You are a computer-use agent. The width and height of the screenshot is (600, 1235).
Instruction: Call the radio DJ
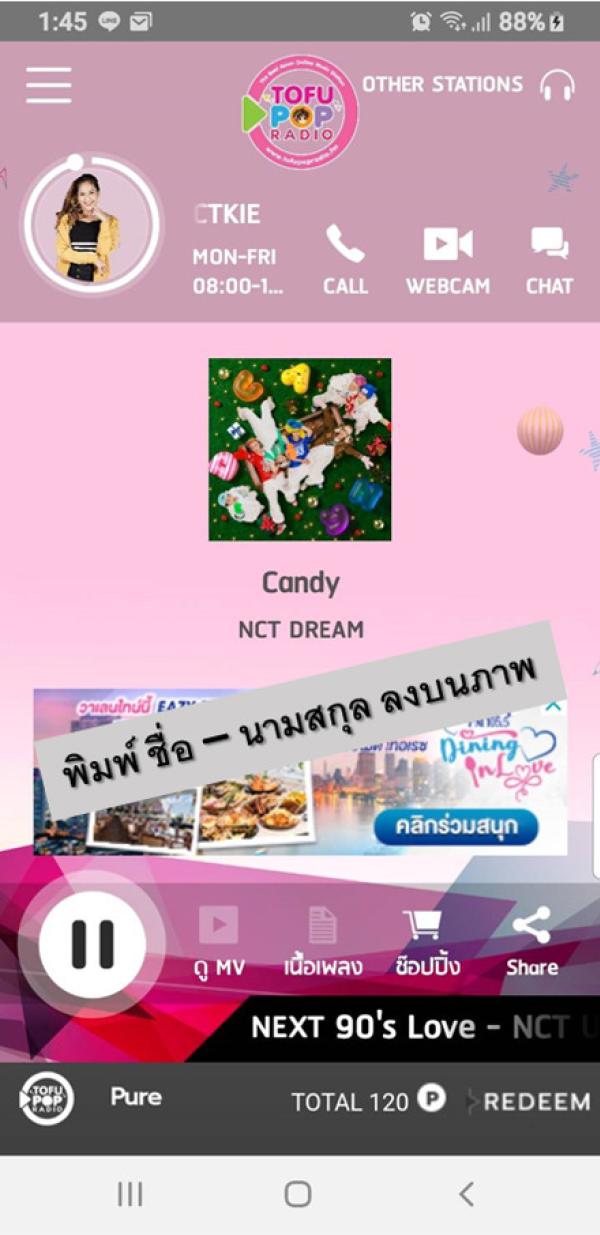pos(345,259)
